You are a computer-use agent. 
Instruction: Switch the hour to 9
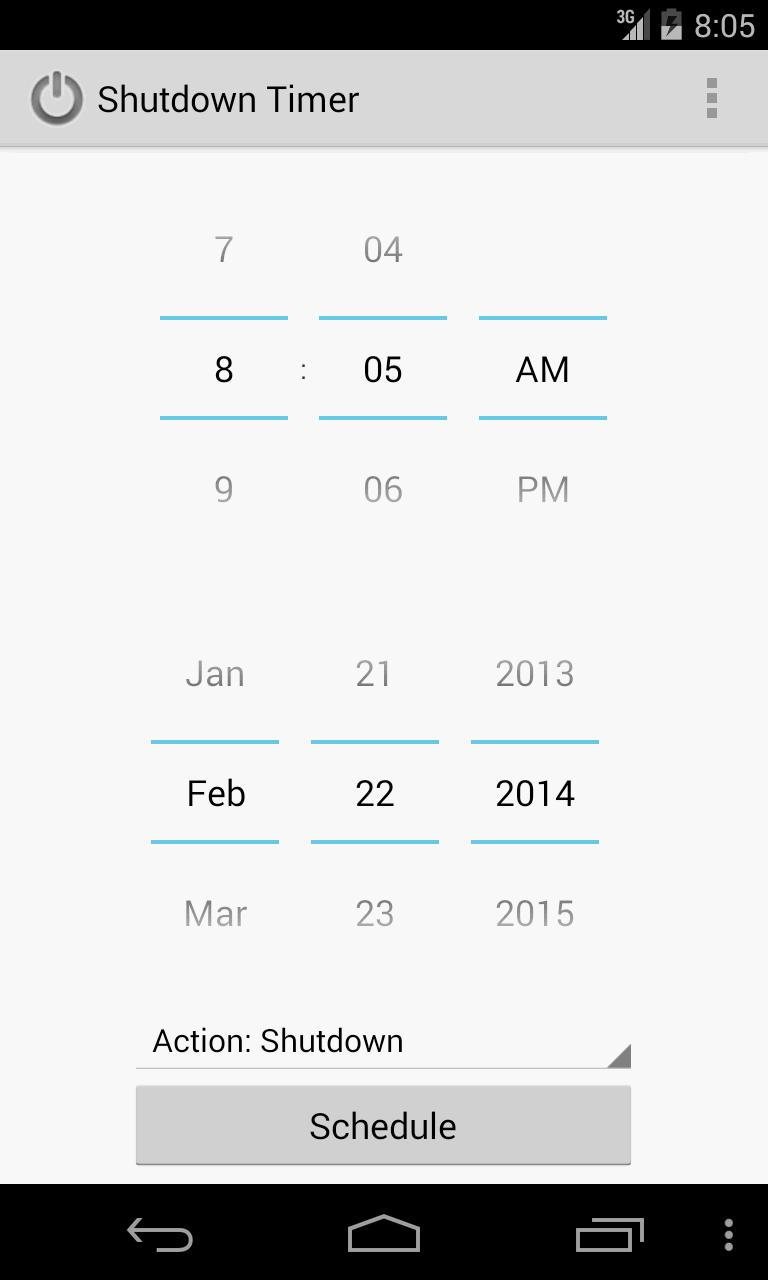[223, 489]
